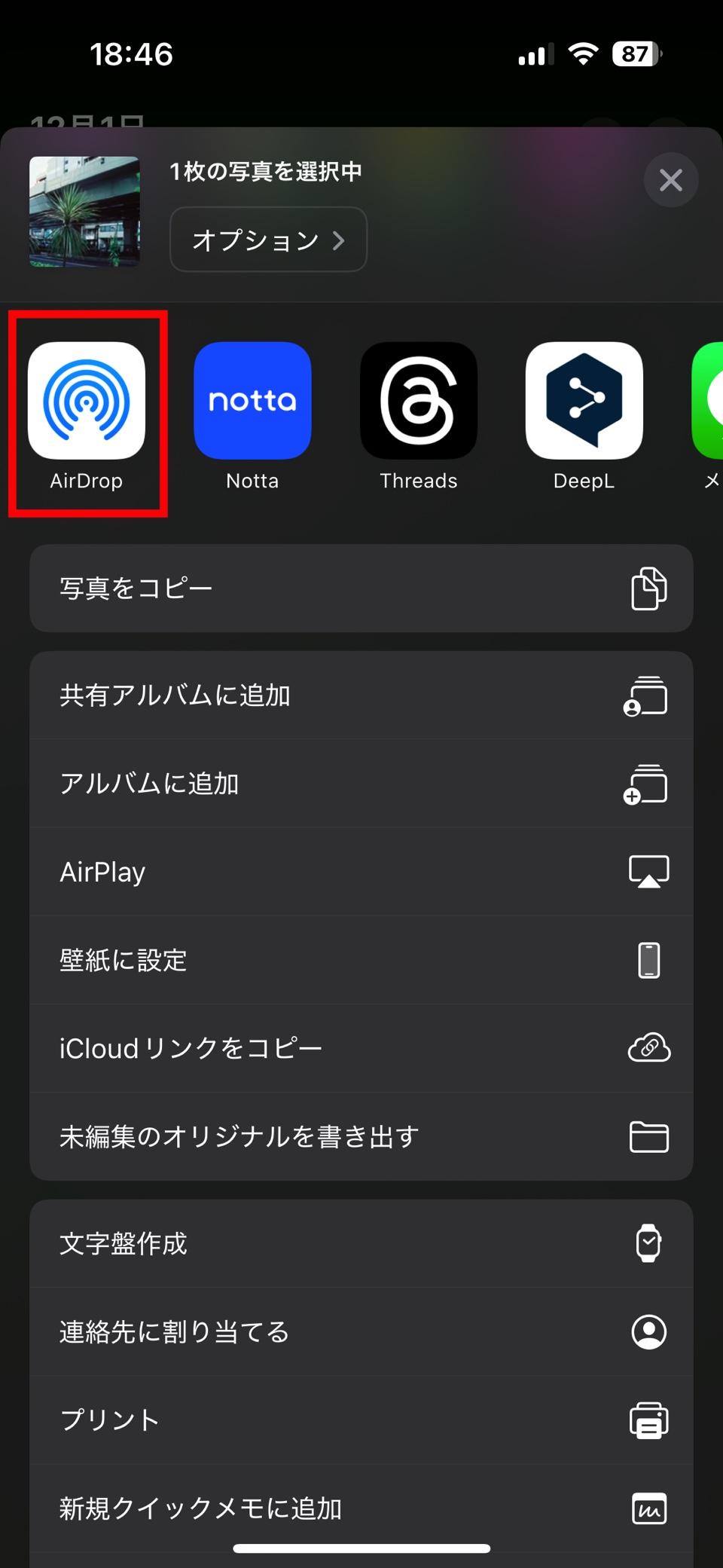
Task: Tap the AirPlay screen icon
Action: (648, 872)
